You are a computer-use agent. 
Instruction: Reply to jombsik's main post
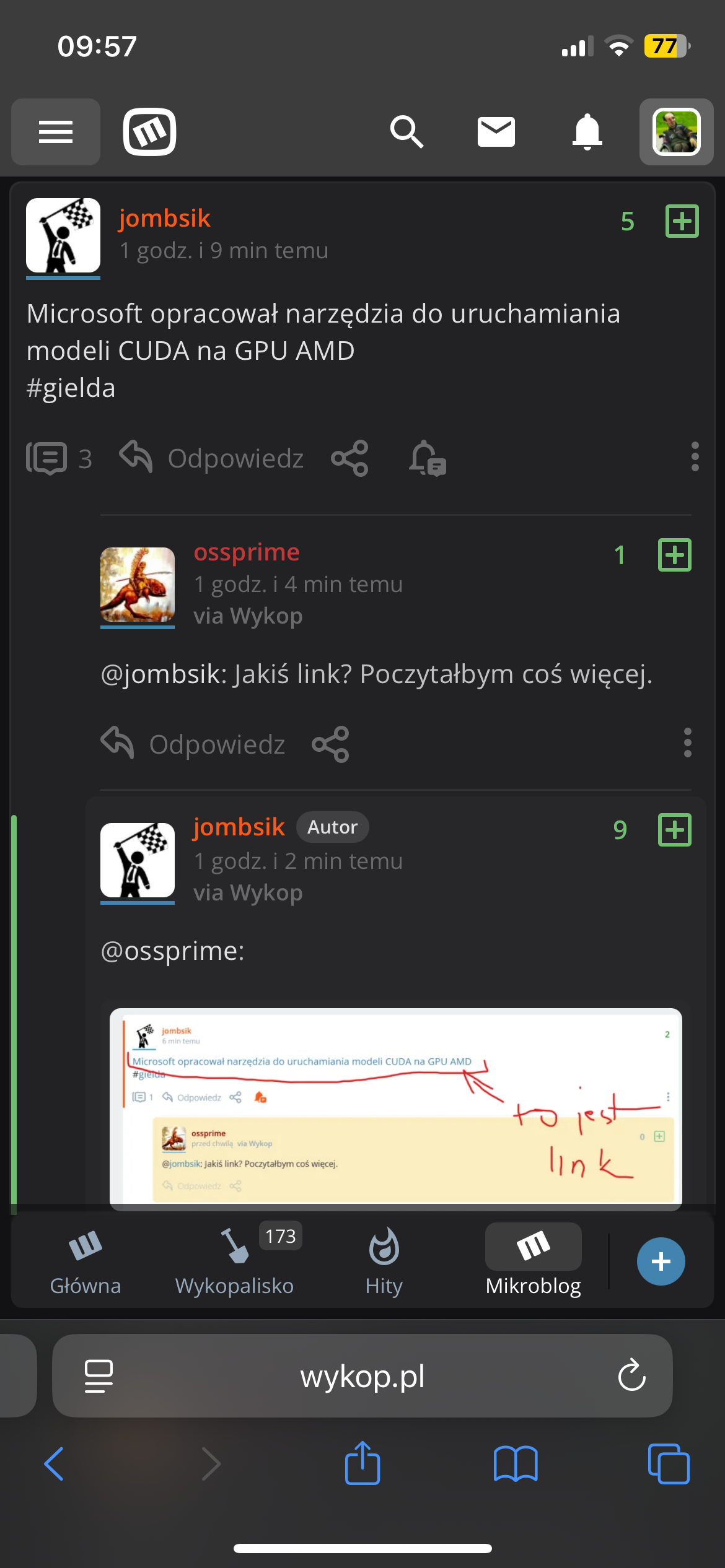[x=213, y=458]
